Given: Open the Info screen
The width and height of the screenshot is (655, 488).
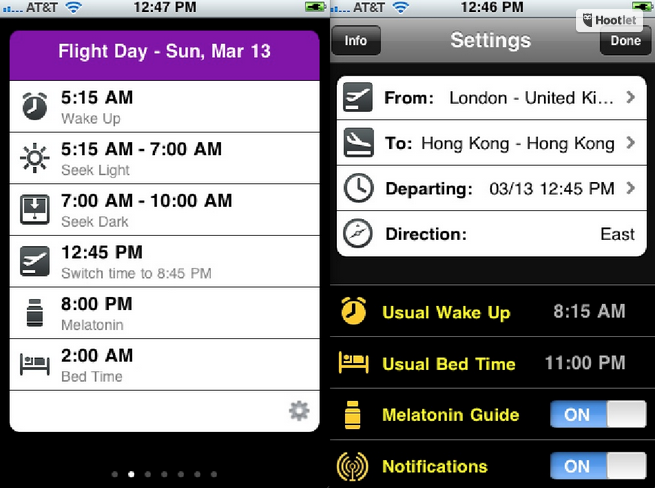Looking at the screenshot, I should (x=356, y=41).
